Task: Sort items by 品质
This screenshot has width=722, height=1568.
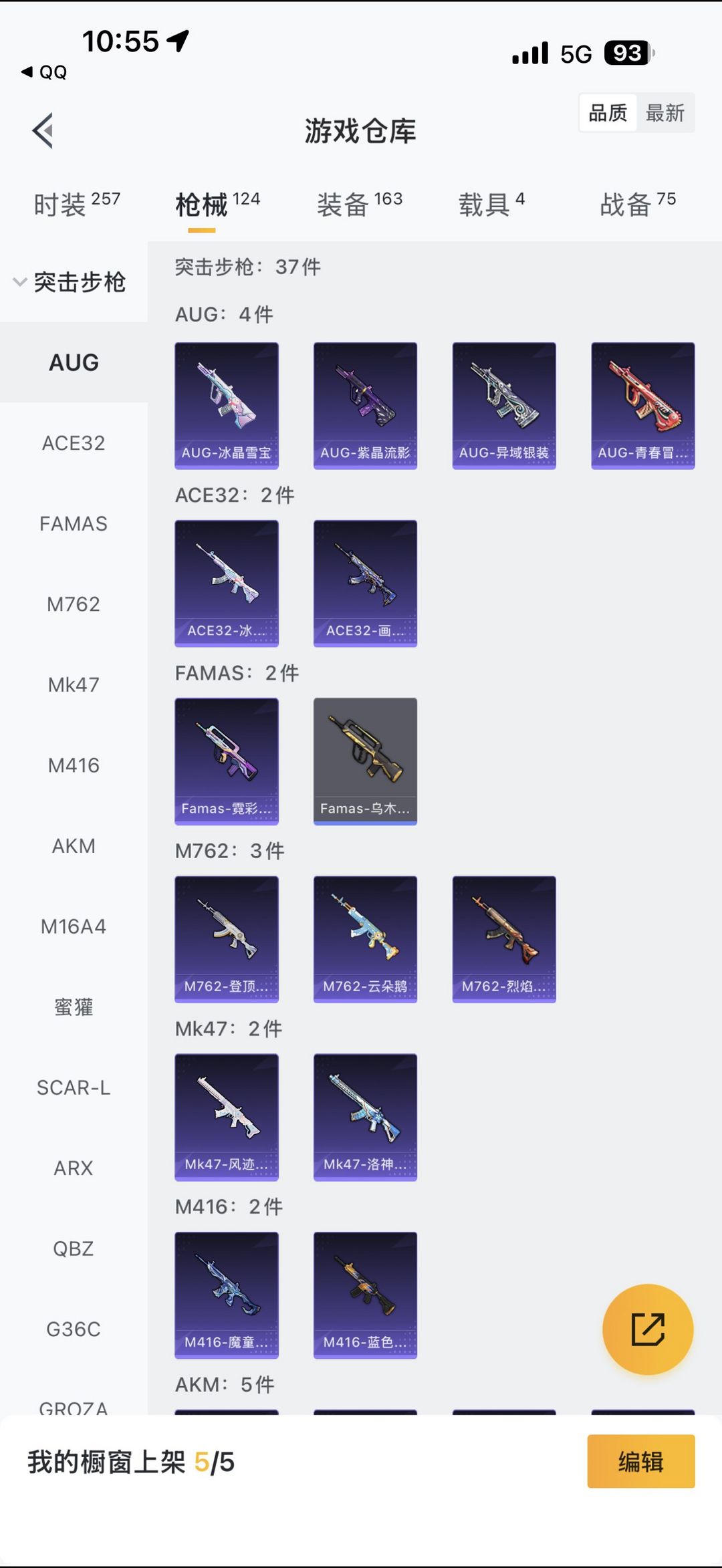Action: point(608,113)
